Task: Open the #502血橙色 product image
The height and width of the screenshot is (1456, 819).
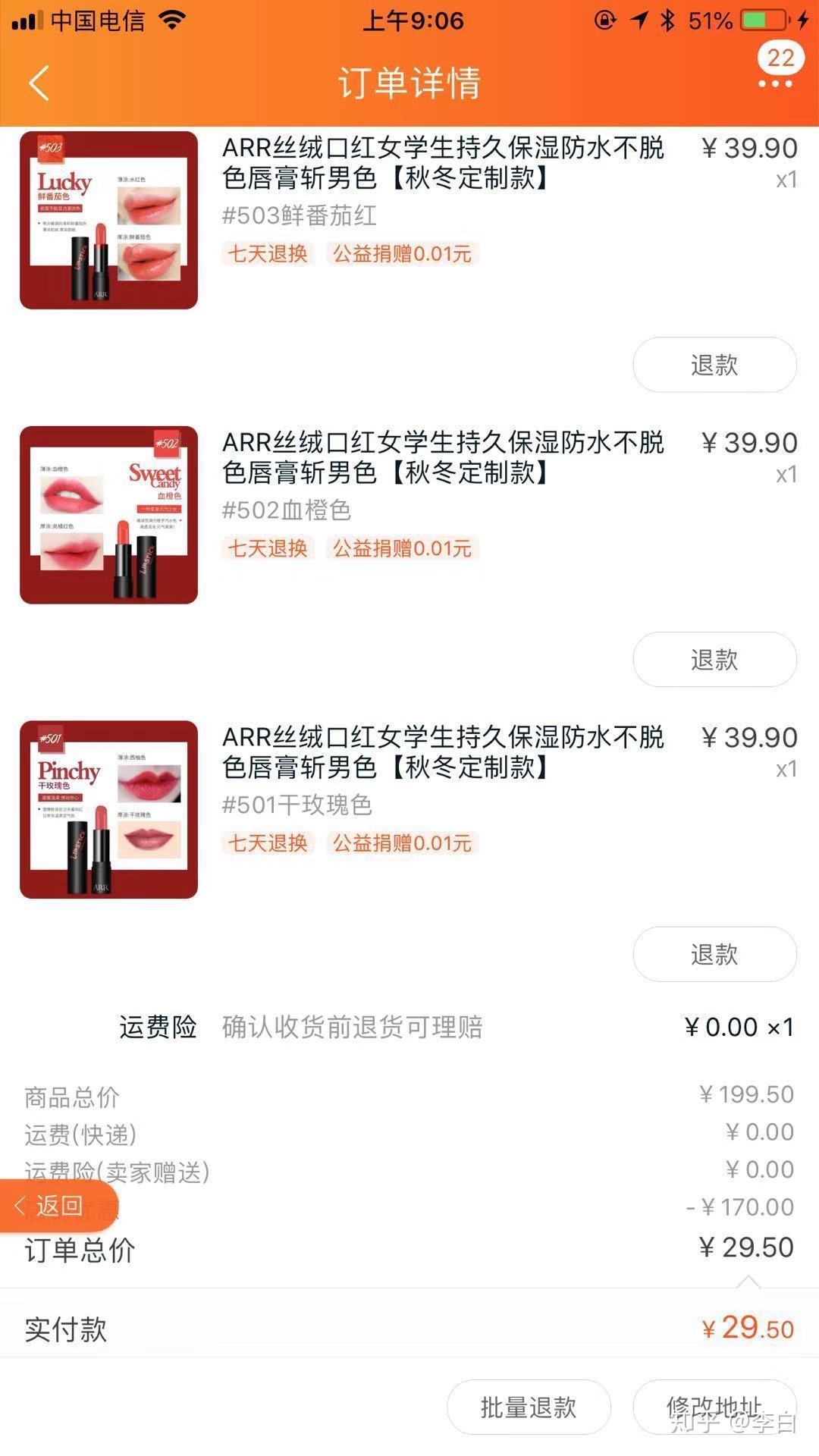Action: [x=108, y=515]
